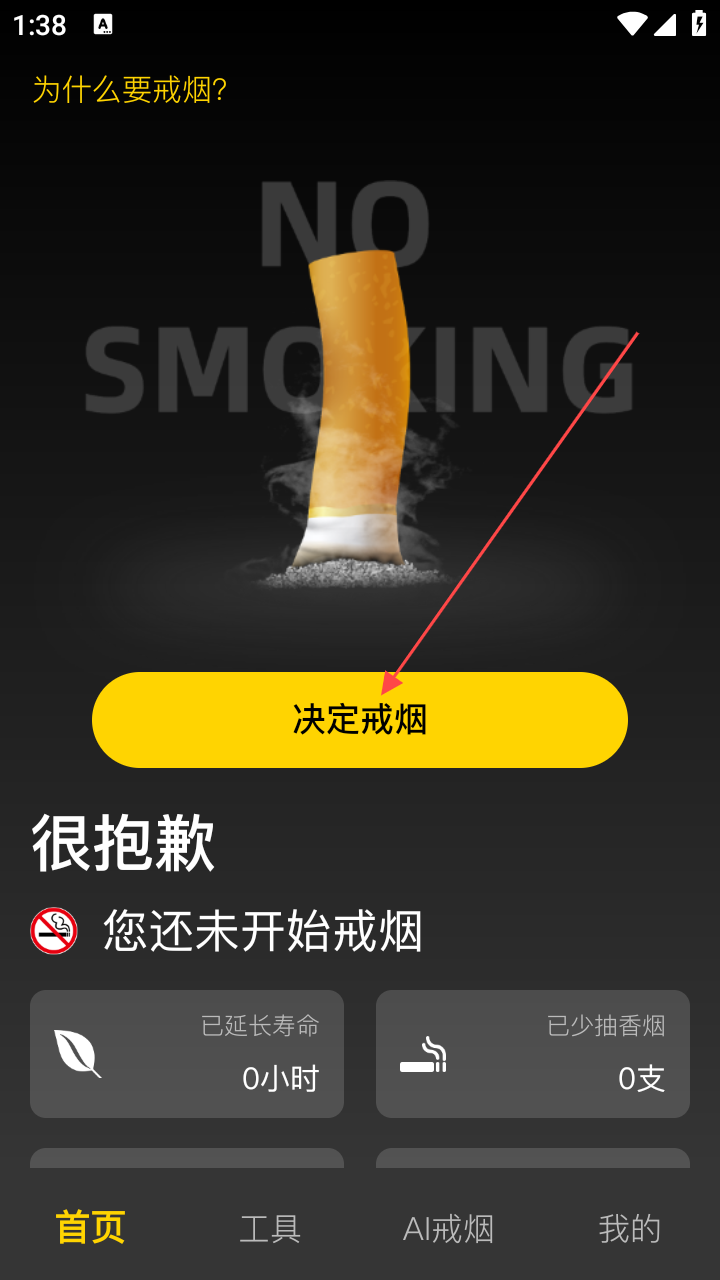Open the 为什么要戒烟? link
The height and width of the screenshot is (1280, 720).
(130, 90)
